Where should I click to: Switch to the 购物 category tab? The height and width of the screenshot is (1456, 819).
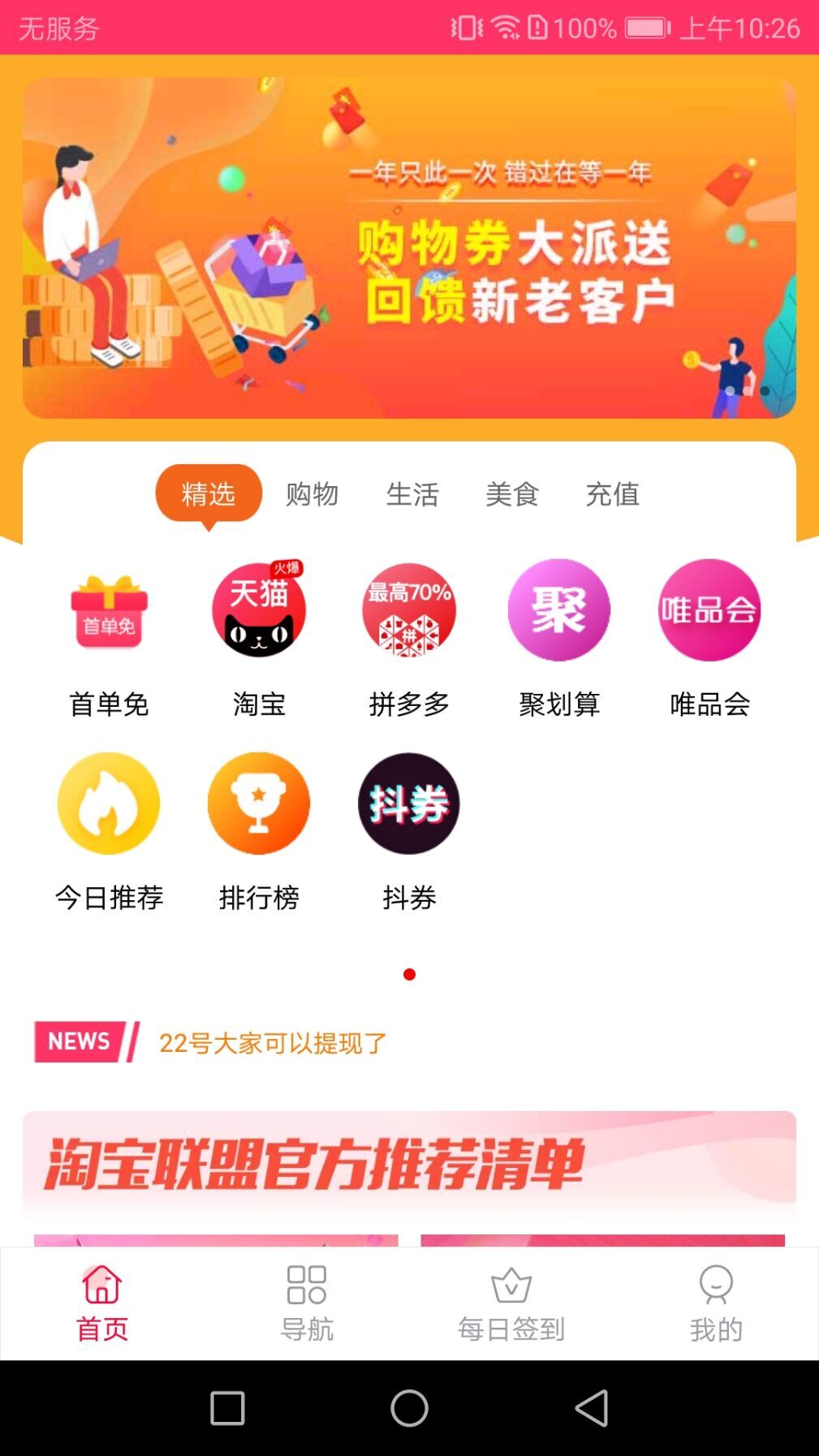pyautogui.click(x=310, y=495)
